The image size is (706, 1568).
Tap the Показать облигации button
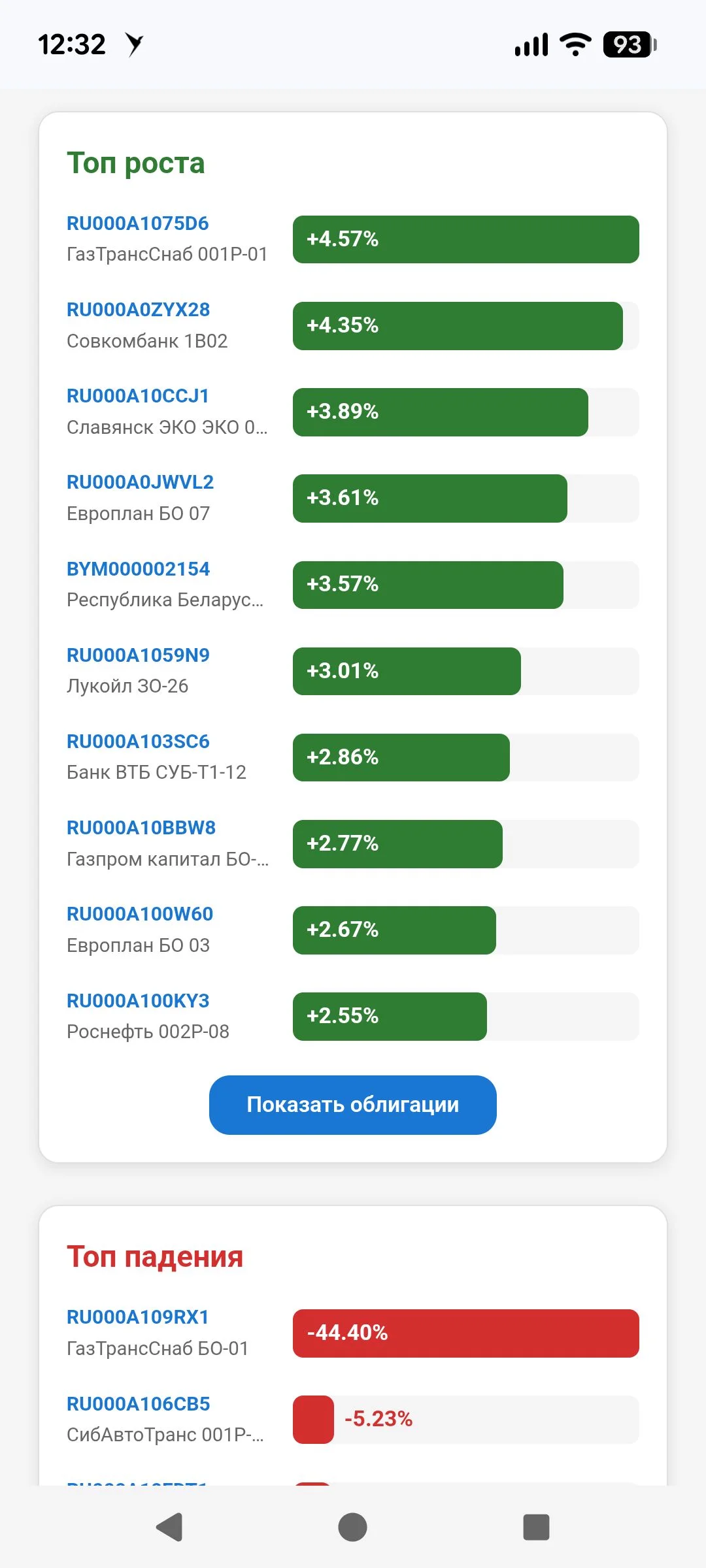353,1105
